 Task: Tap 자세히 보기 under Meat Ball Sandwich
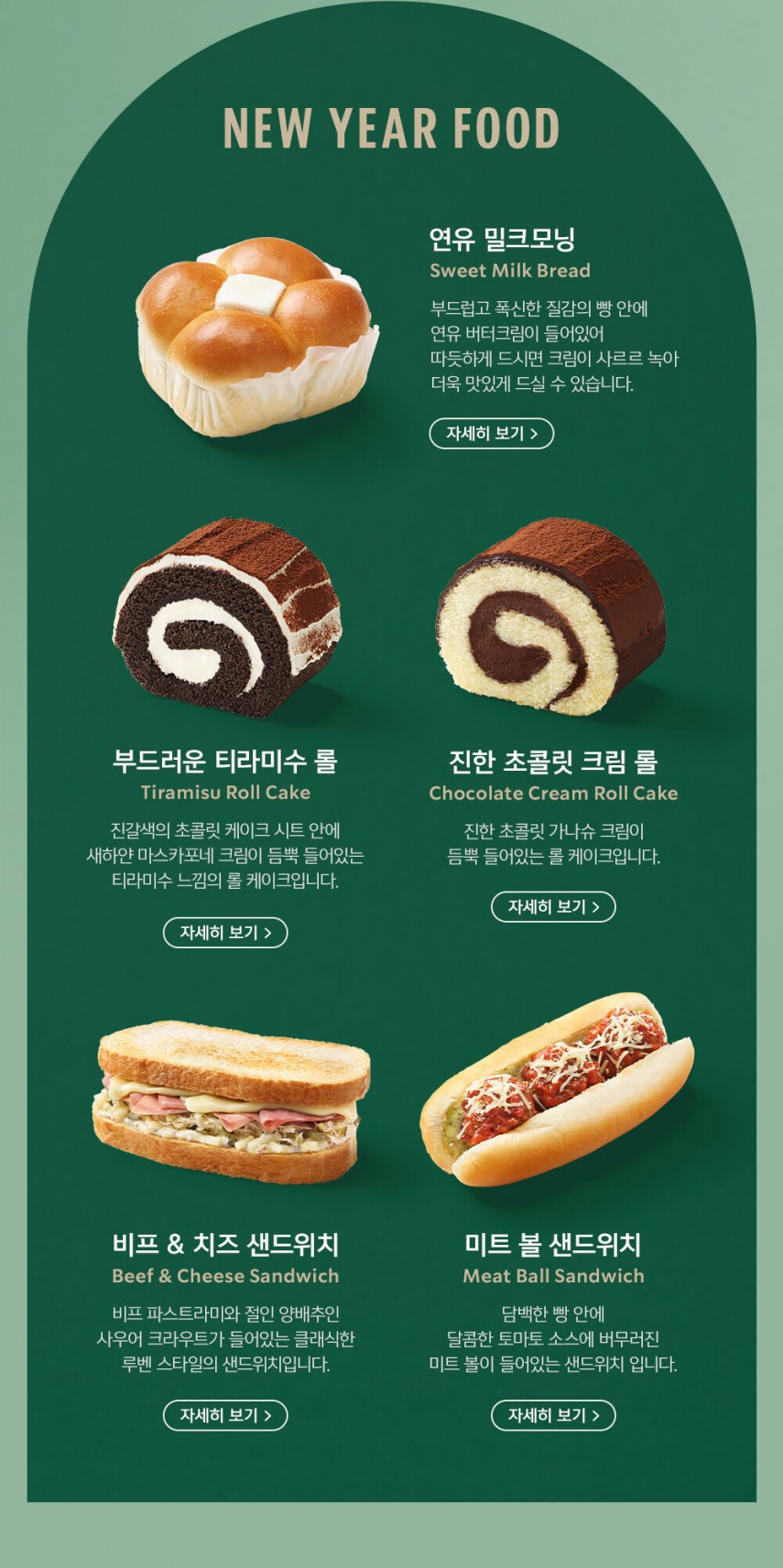point(553,1414)
